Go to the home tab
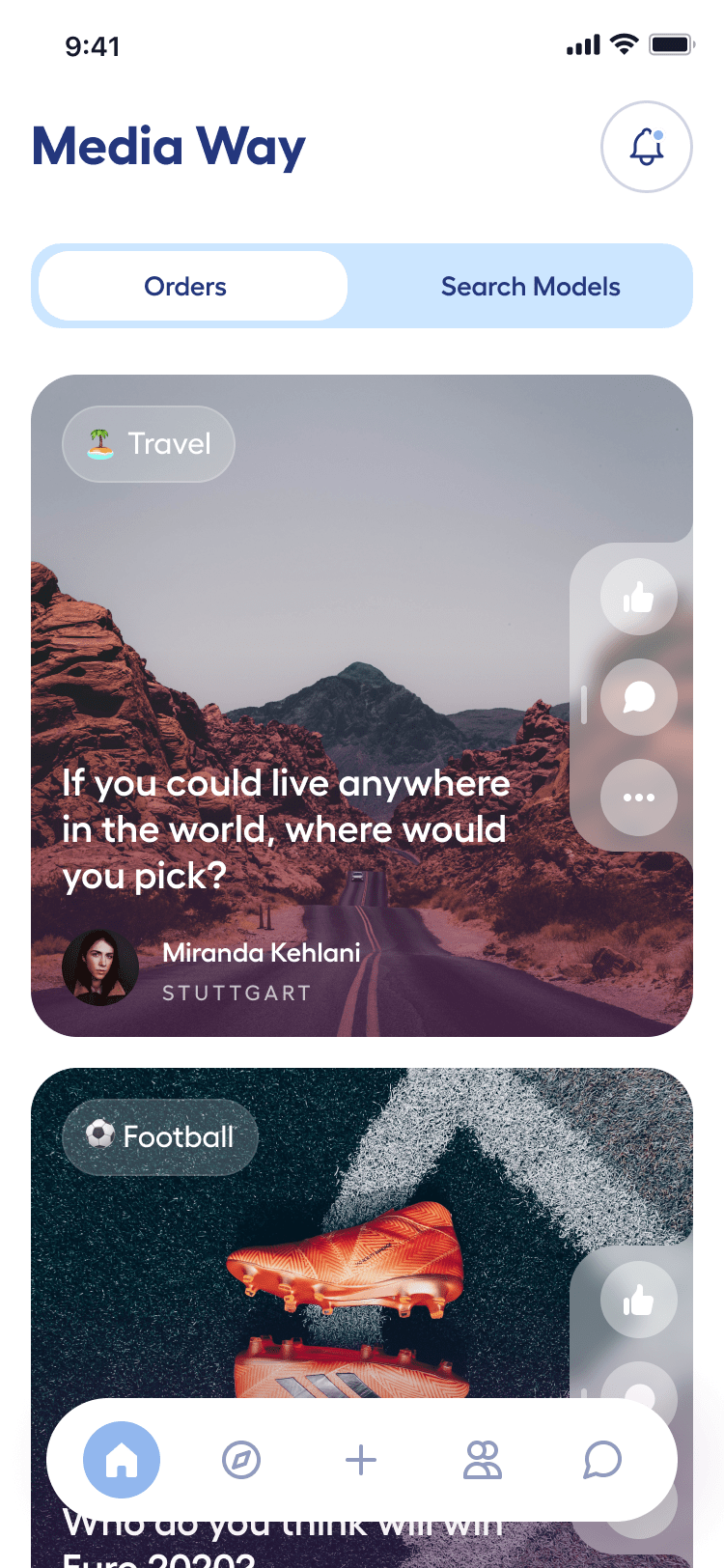The width and height of the screenshot is (724, 1568). [122, 1460]
